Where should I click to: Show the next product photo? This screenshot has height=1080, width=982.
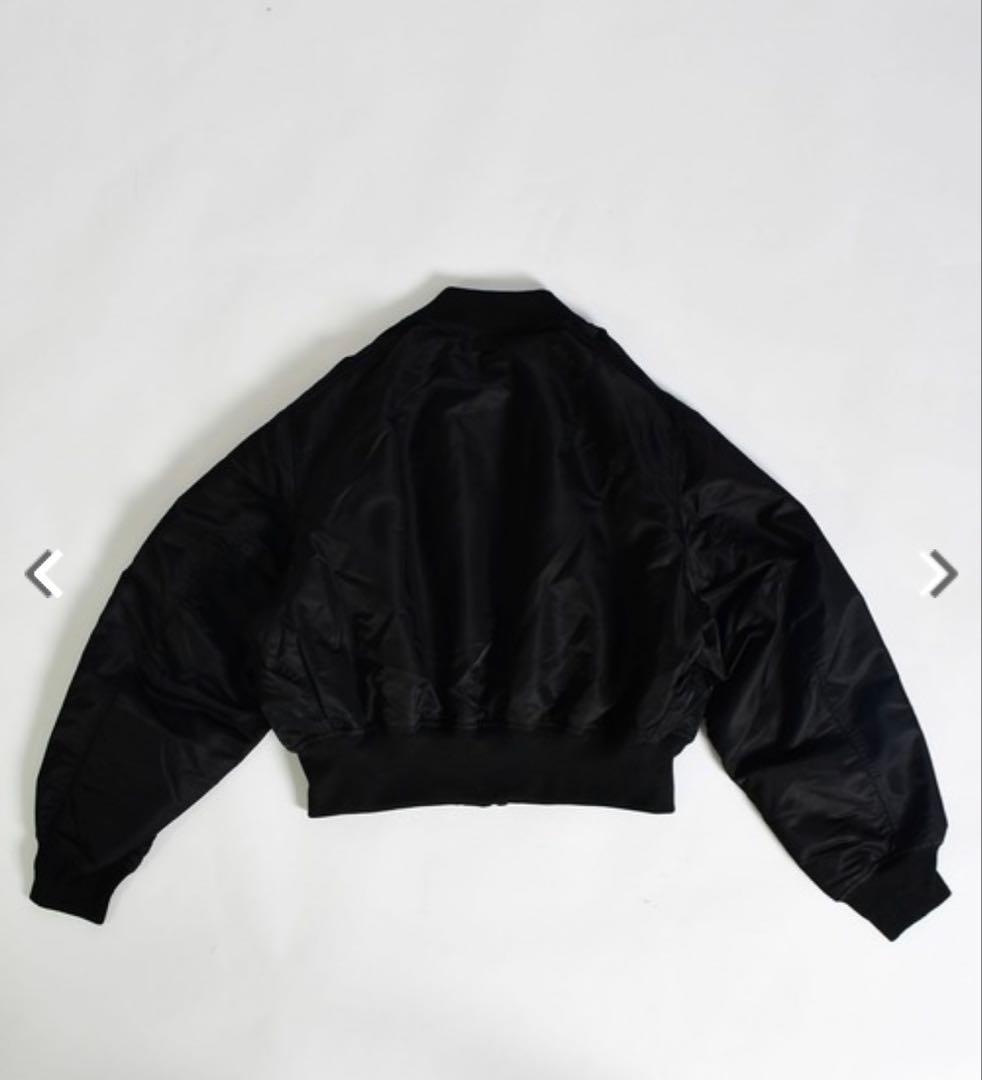point(938,574)
